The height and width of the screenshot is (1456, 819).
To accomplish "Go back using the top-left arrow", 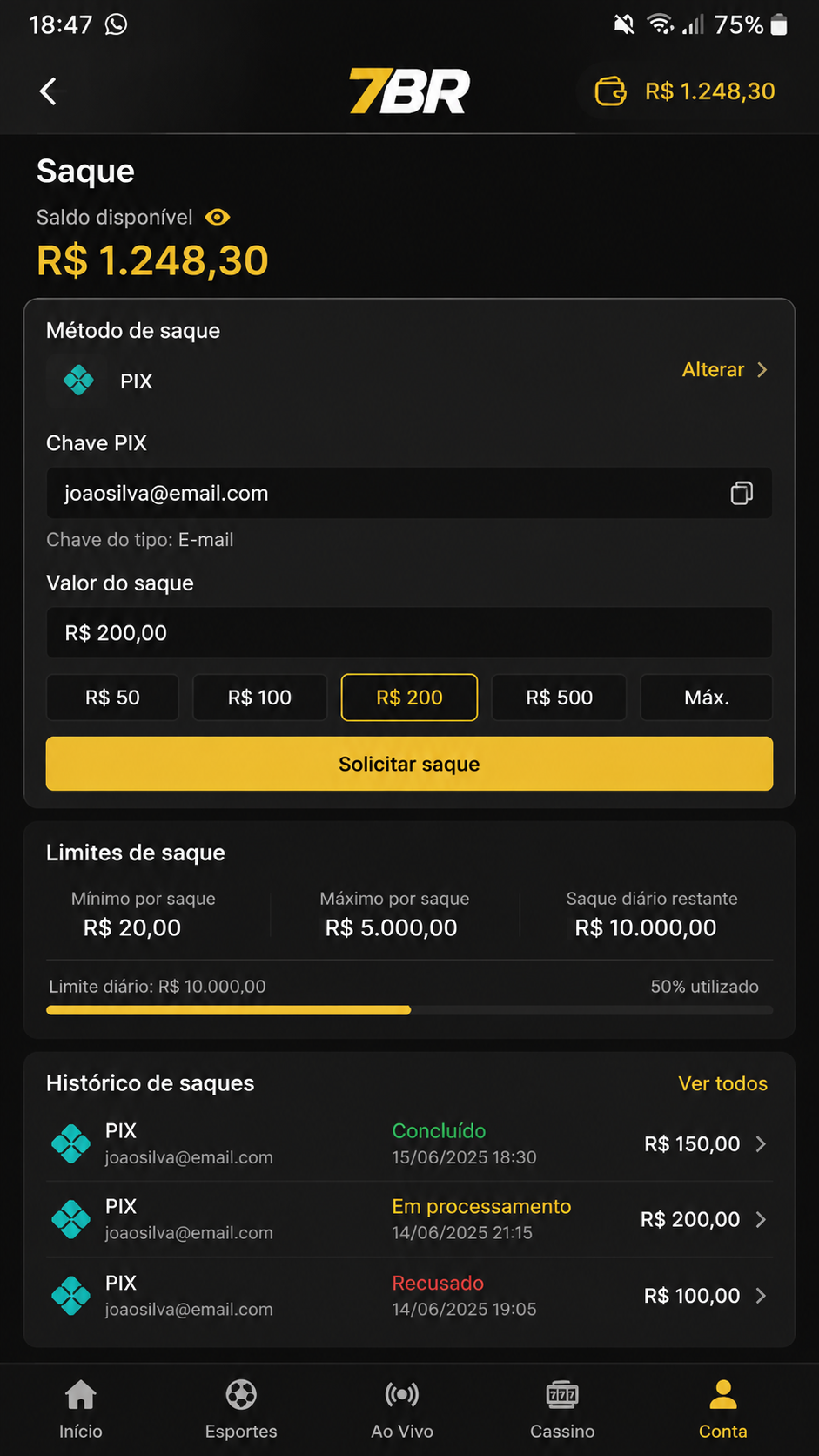I will point(49,91).
